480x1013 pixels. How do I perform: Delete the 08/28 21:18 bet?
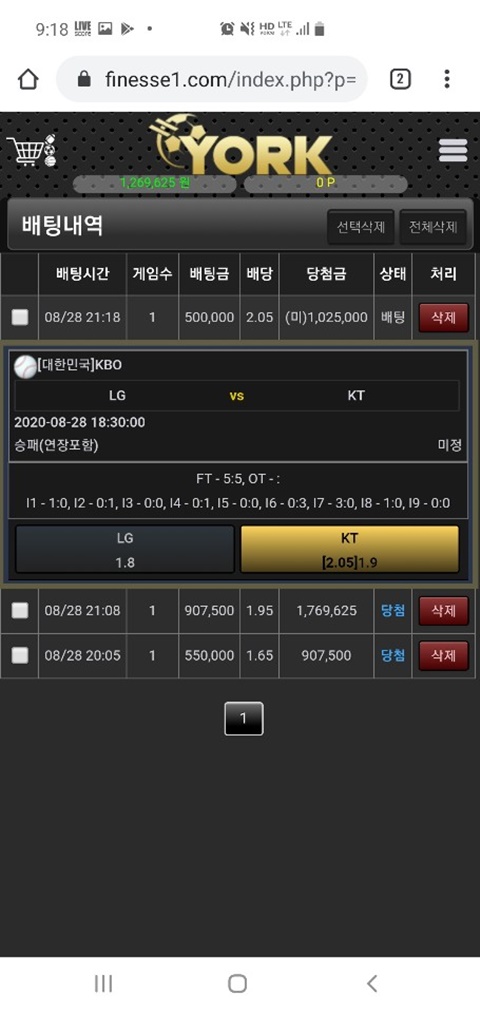[443, 317]
